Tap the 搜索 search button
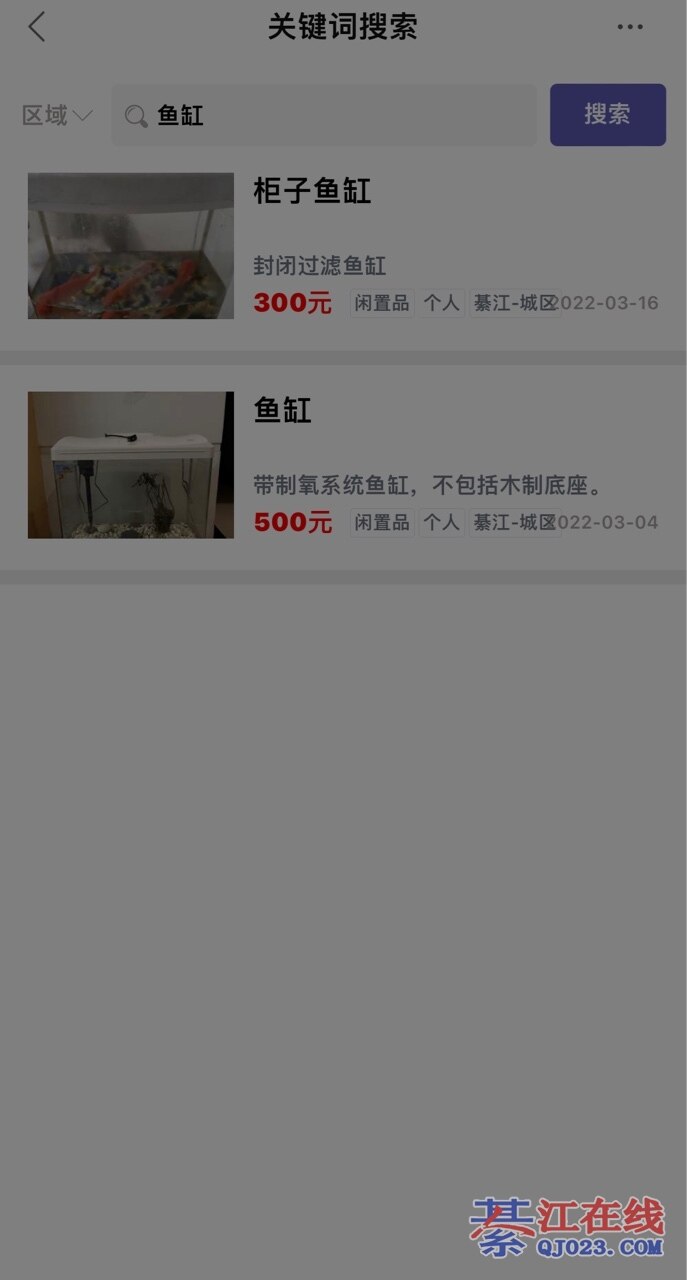The width and height of the screenshot is (687, 1280). pyautogui.click(x=607, y=115)
